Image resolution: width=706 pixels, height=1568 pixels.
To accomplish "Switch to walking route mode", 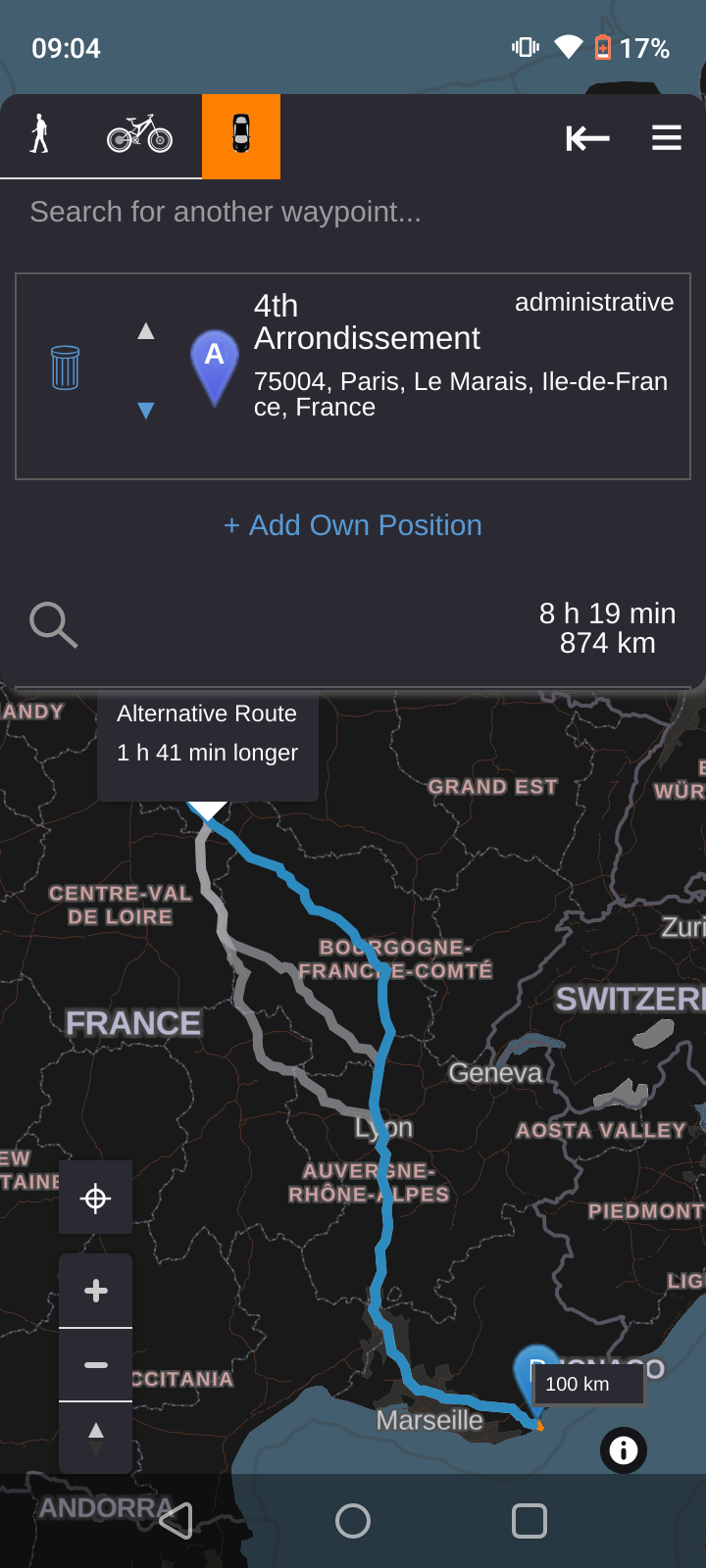I will (x=39, y=135).
